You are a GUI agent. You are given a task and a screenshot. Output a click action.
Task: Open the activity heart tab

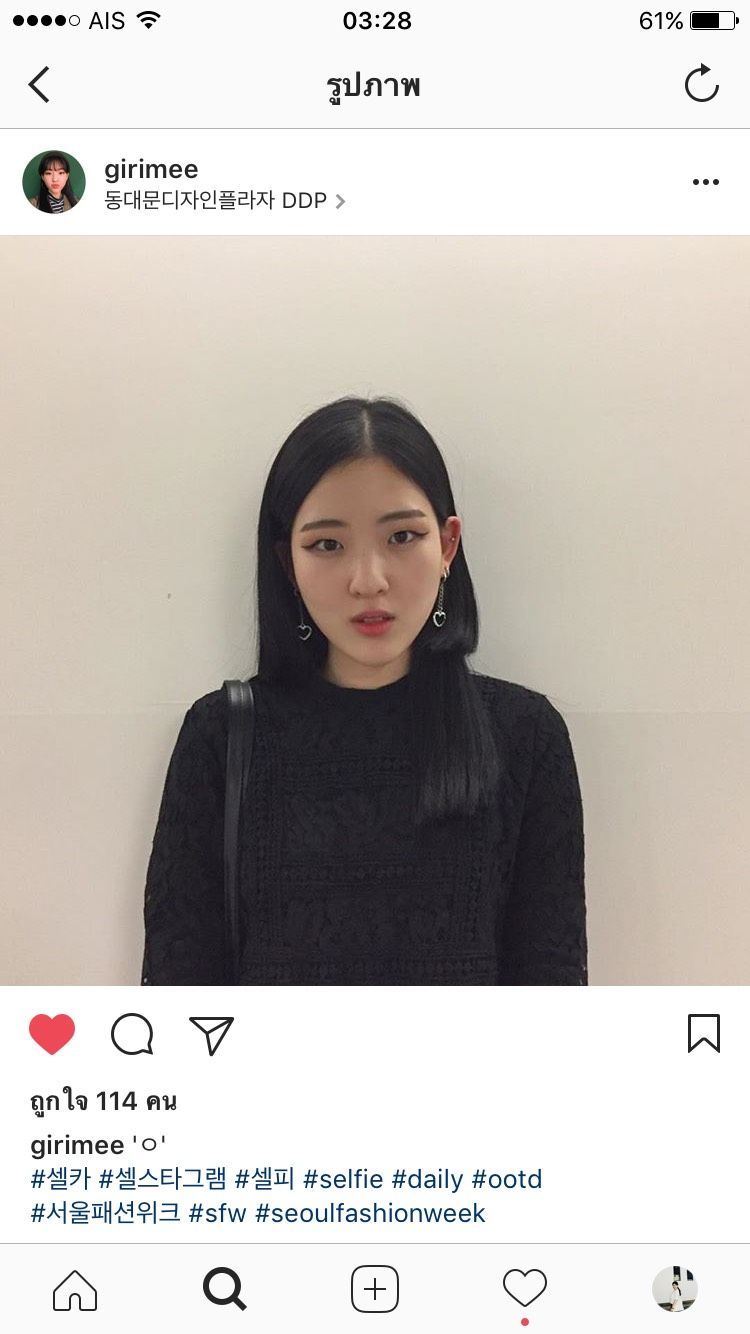tap(525, 1290)
